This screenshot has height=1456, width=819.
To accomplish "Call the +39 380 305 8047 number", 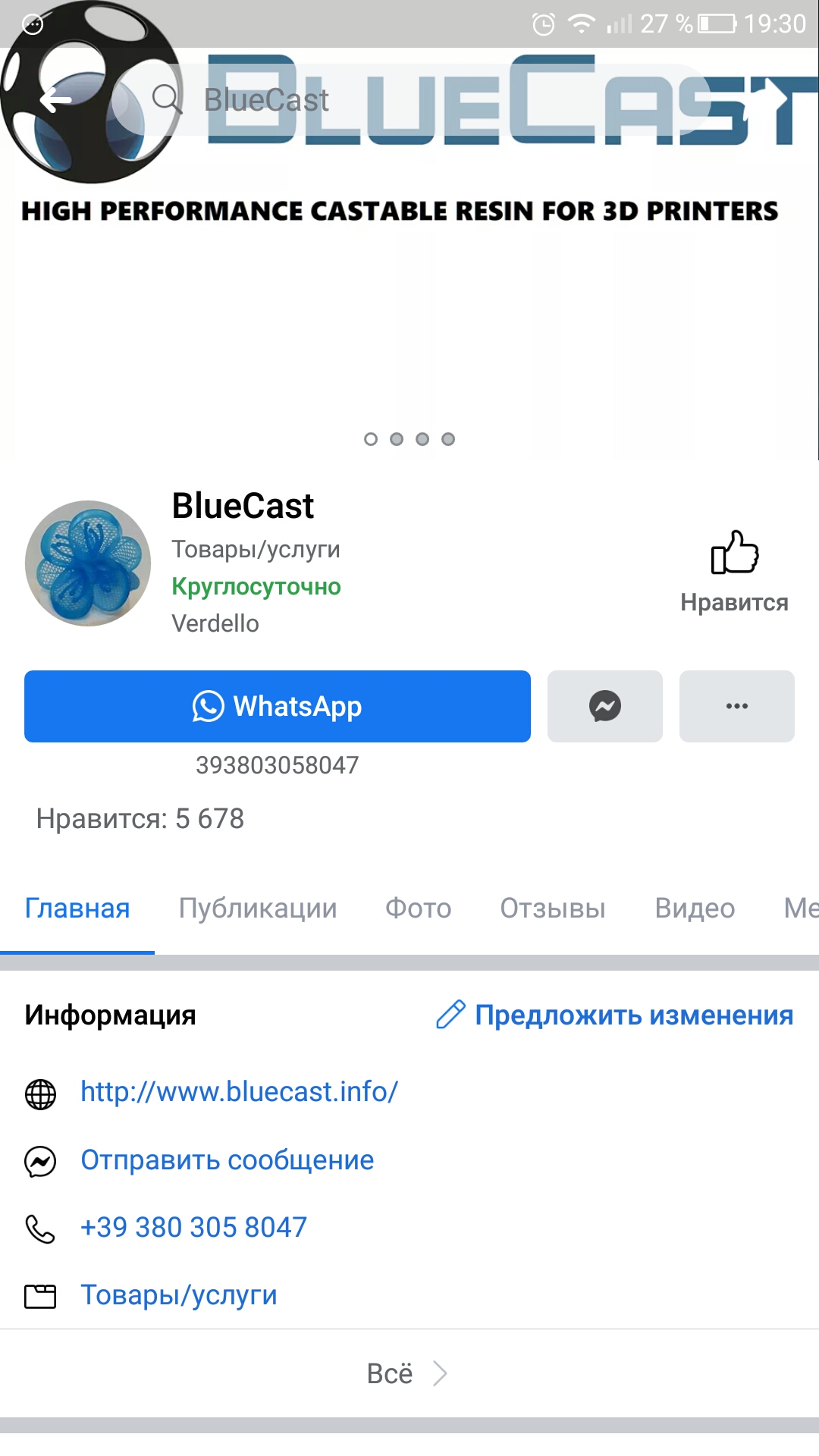I will point(194,1227).
